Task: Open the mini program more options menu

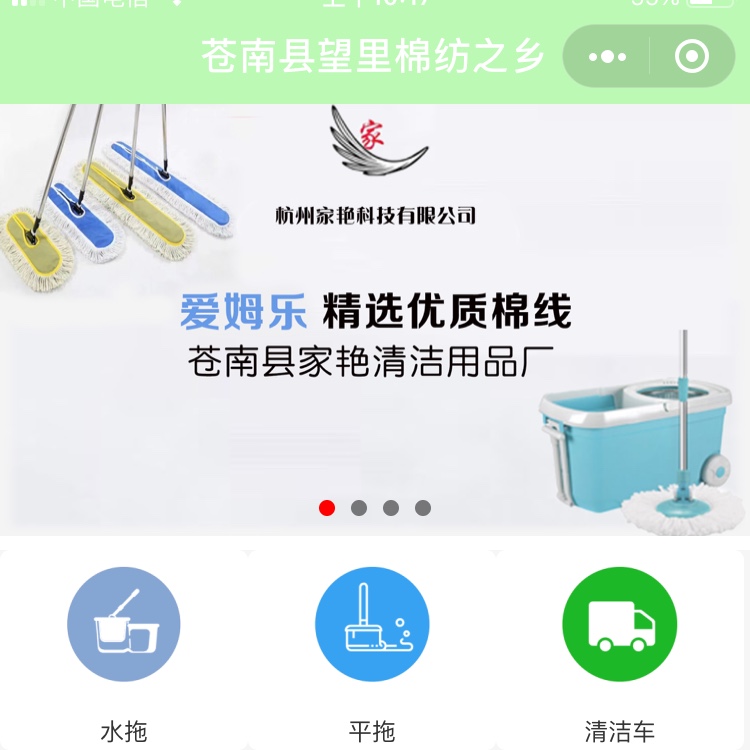Action: (607, 57)
